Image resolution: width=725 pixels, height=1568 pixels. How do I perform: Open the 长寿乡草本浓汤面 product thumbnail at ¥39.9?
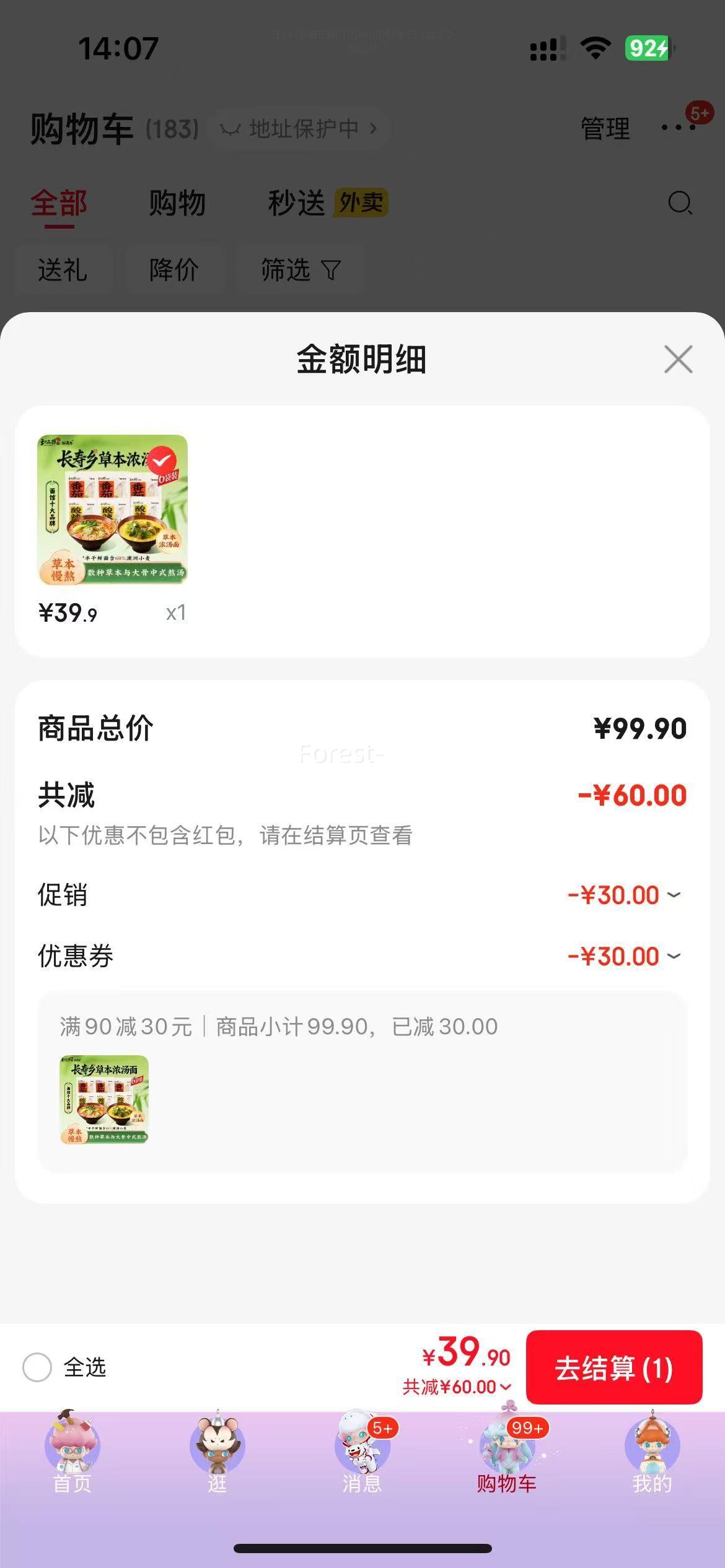pos(113,509)
